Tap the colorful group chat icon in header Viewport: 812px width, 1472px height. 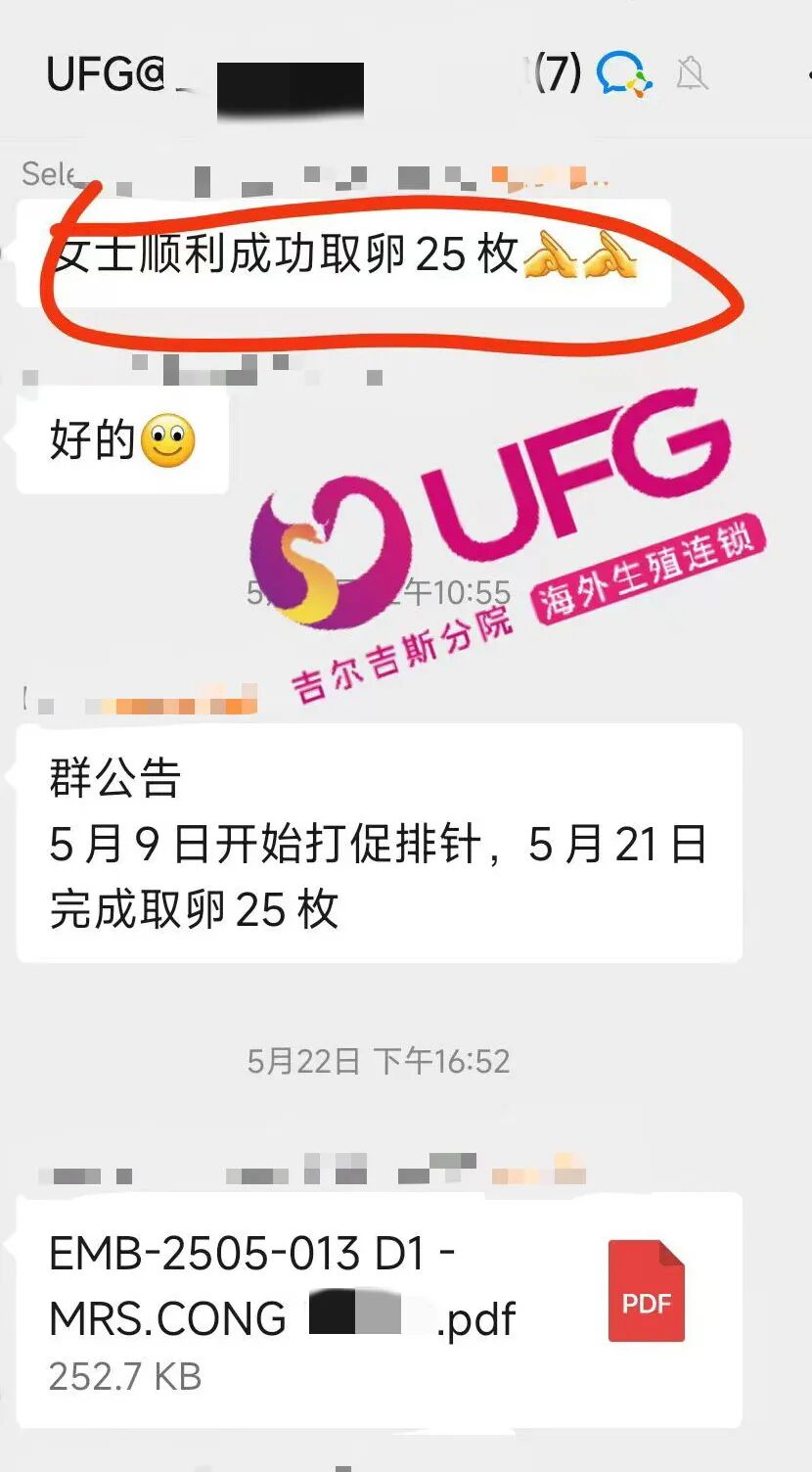click(624, 73)
